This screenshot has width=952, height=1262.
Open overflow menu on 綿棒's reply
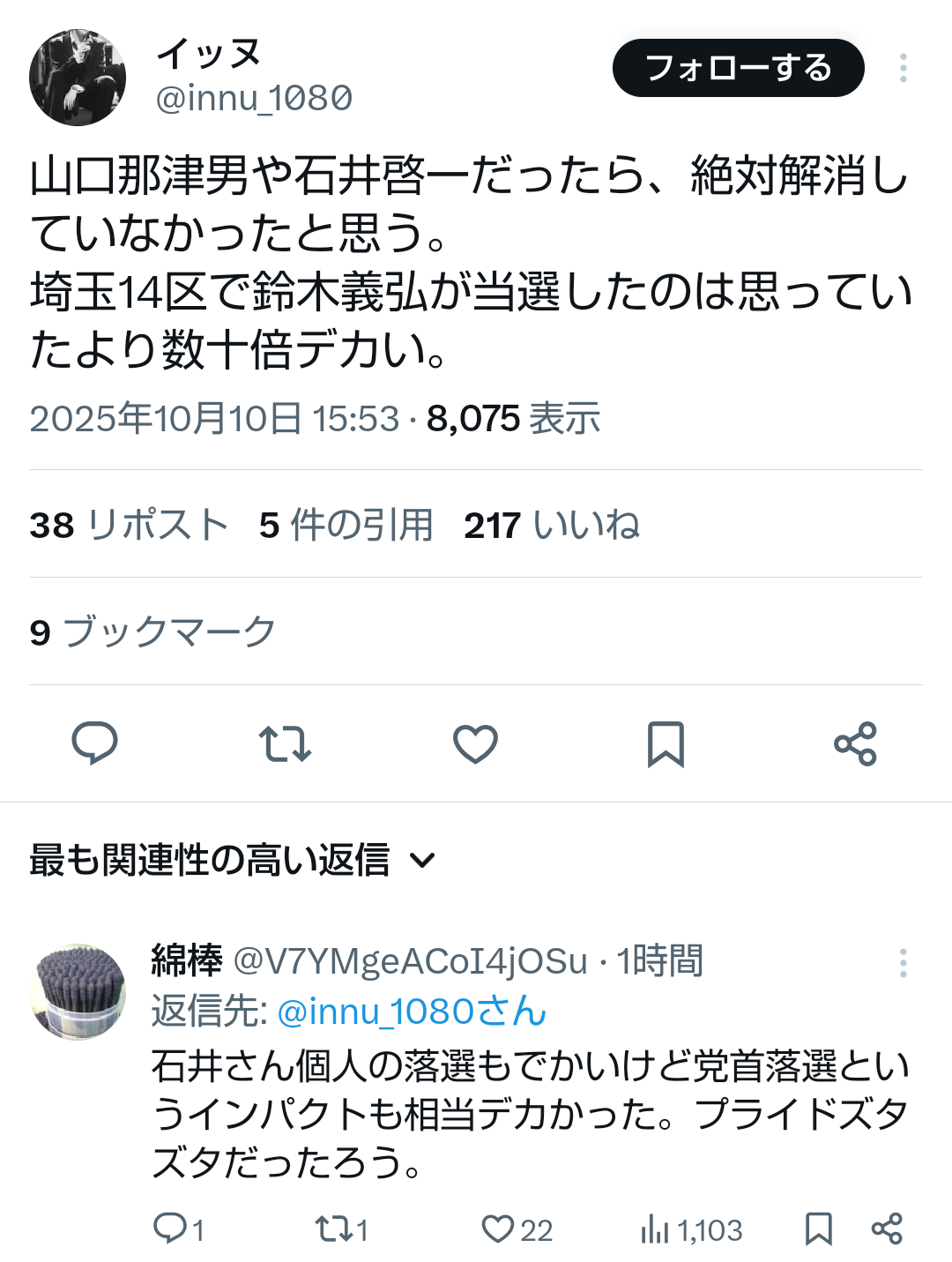[x=903, y=962]
